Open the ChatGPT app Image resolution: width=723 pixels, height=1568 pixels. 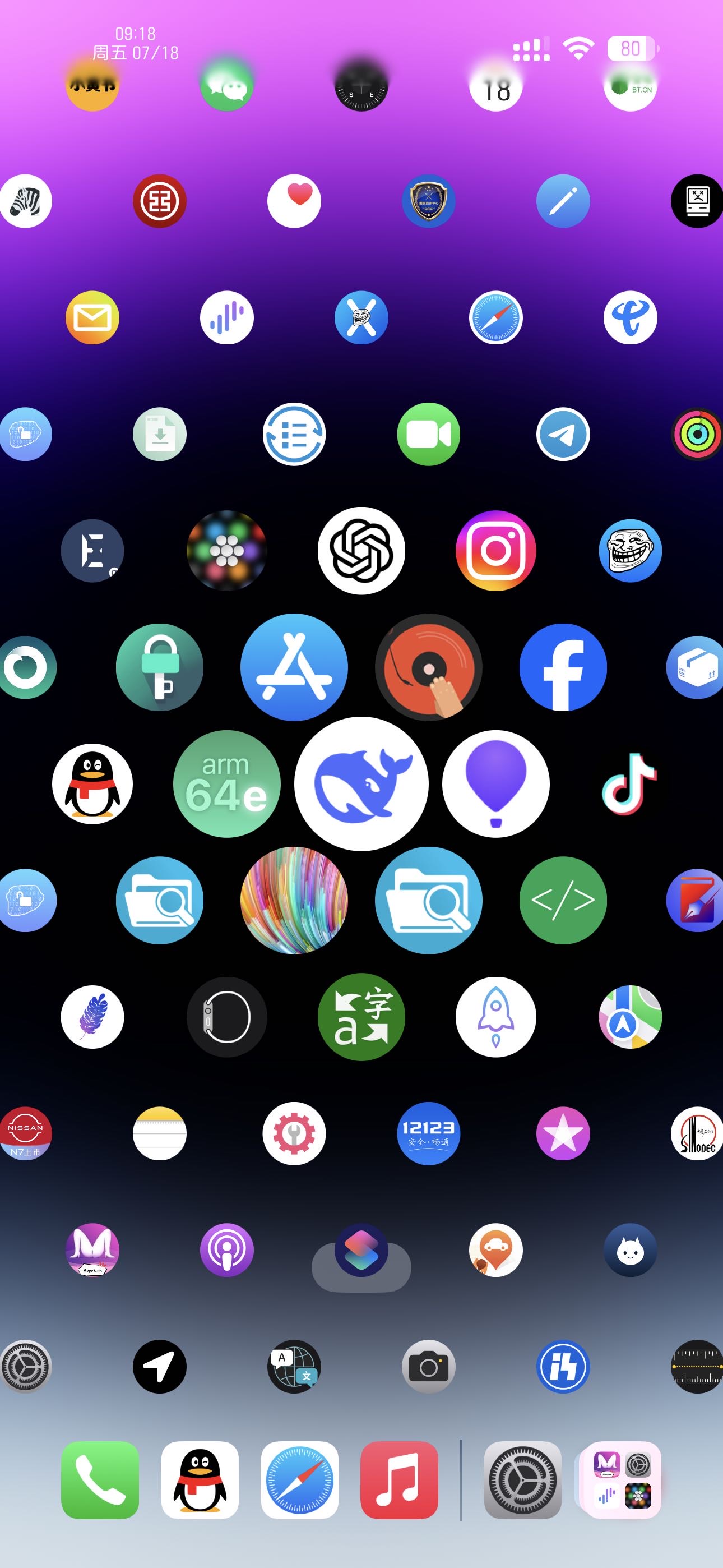coord(361,550)
